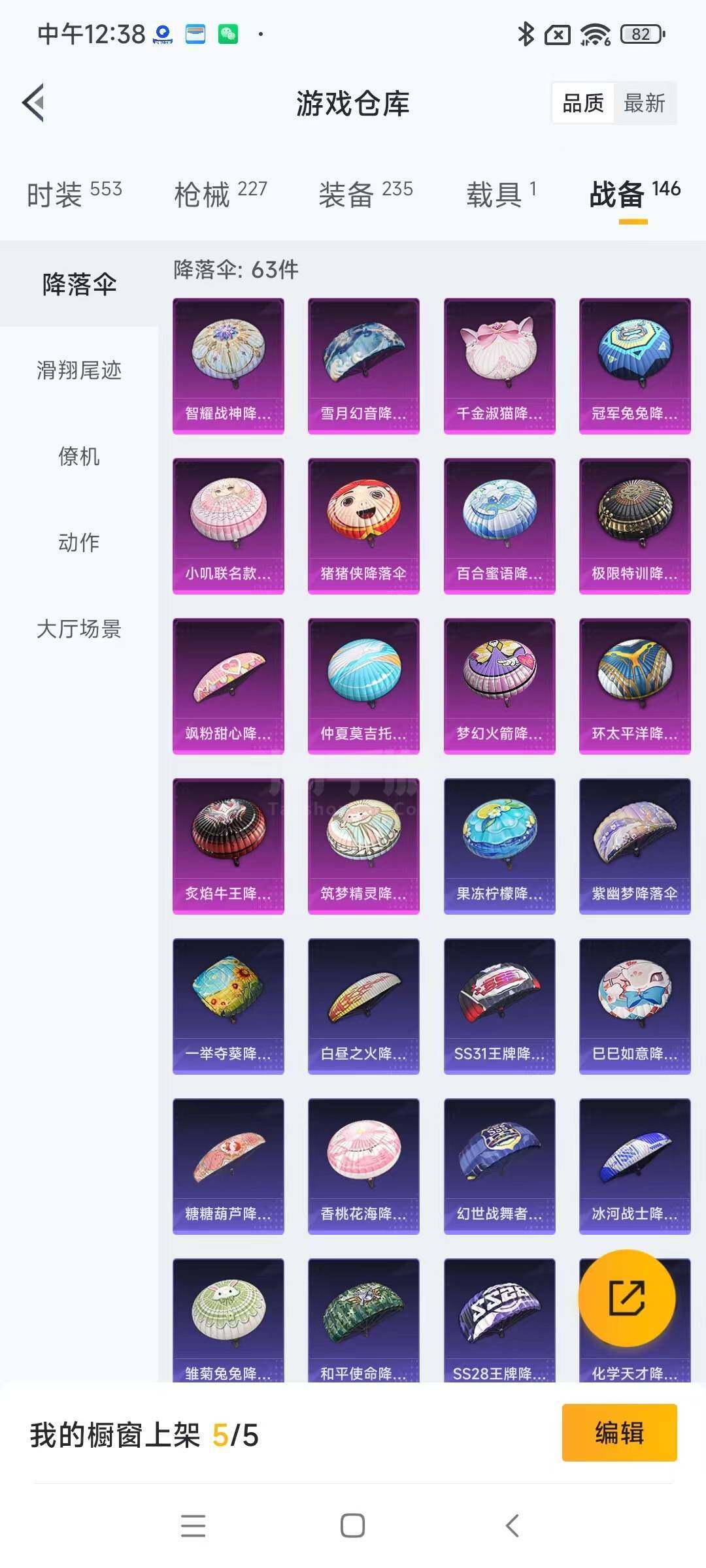
Task: Switch sorting to 最新
Action: point(645,103)
